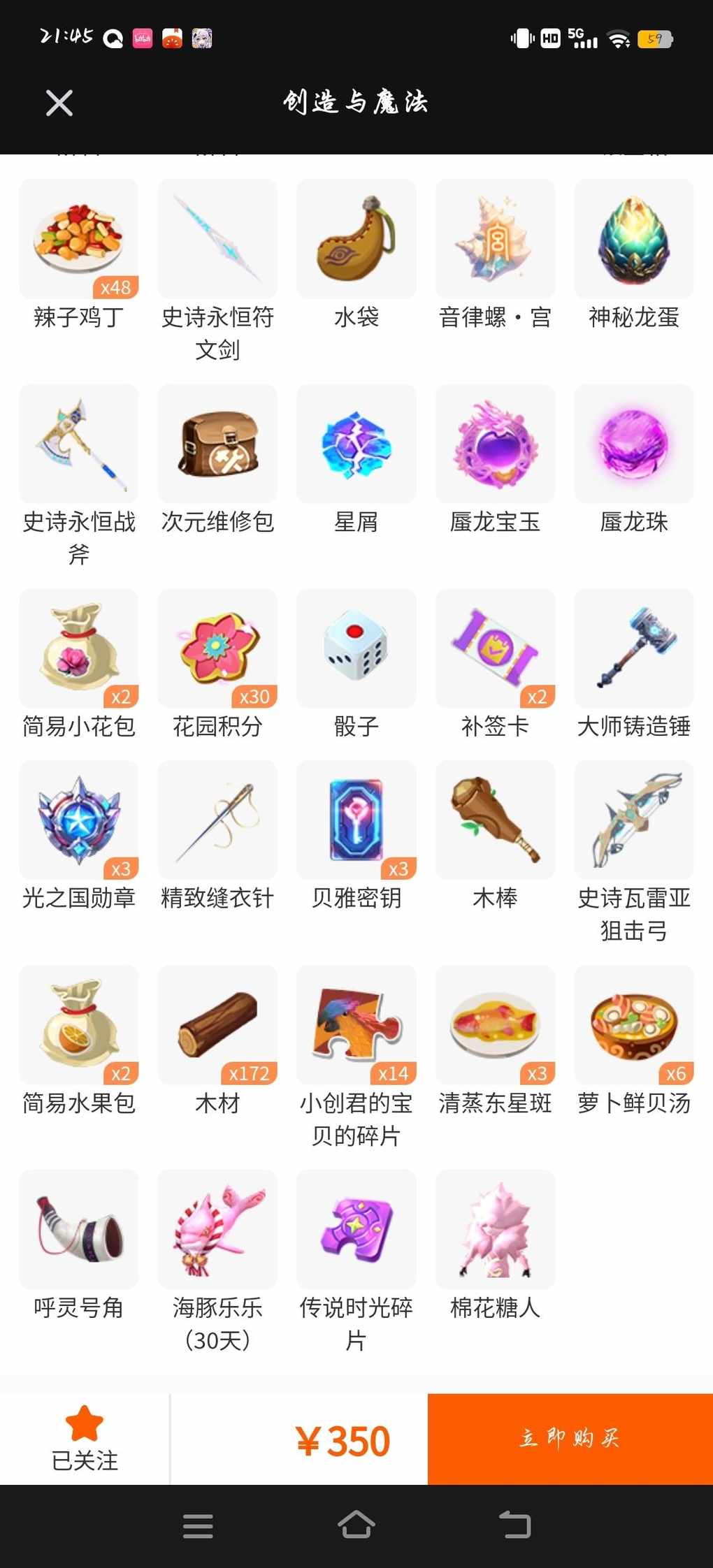The height and width of the screenshot is (1568, 713).
Task: View the 萝卜鲜贝汤 item
Action: pyautogui.click(x=633, y=1025)
